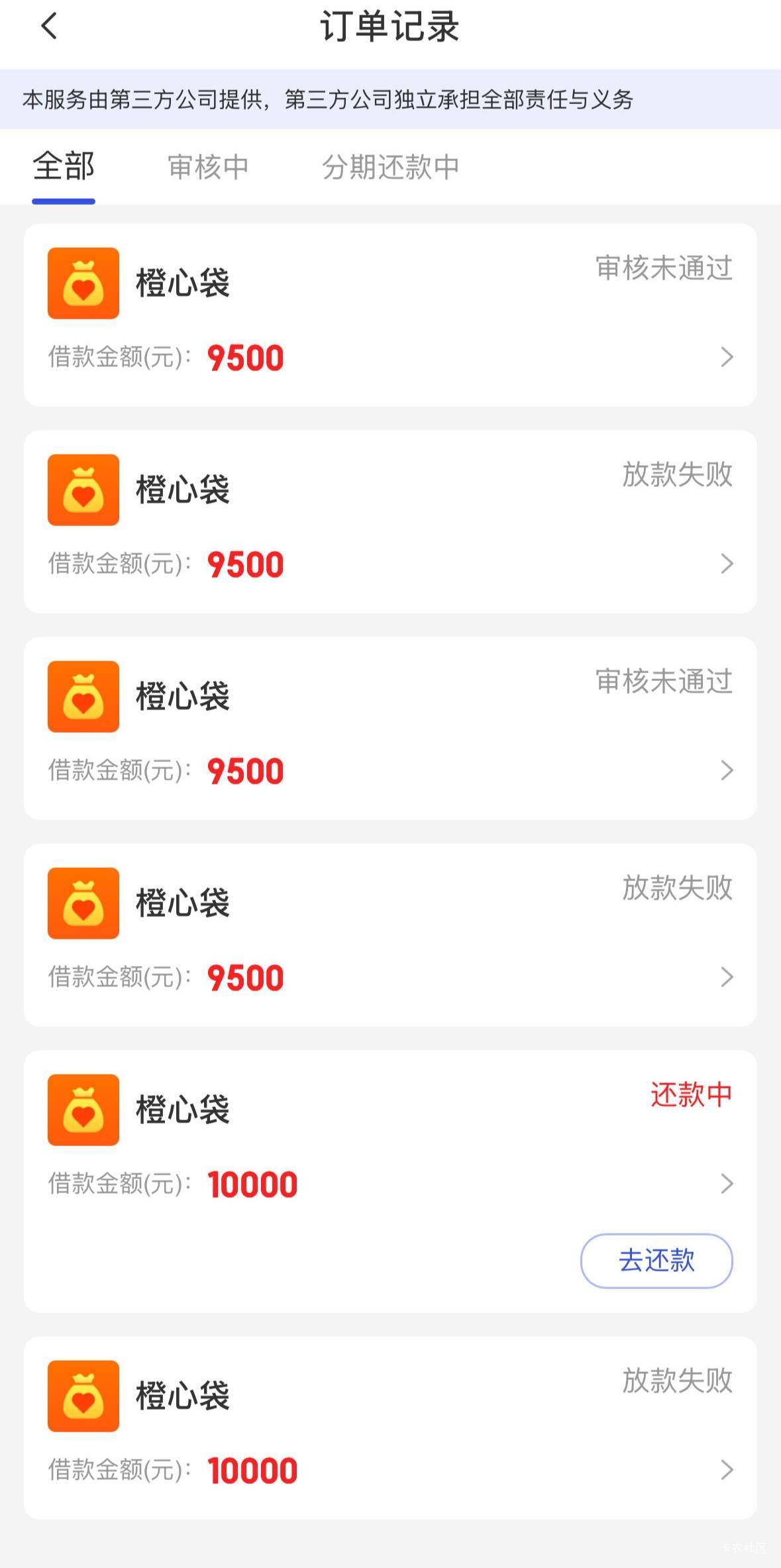Show the 分期还款中 orders tab
781x1568 pixels.
pyautogui.click(x=390, y=167)
